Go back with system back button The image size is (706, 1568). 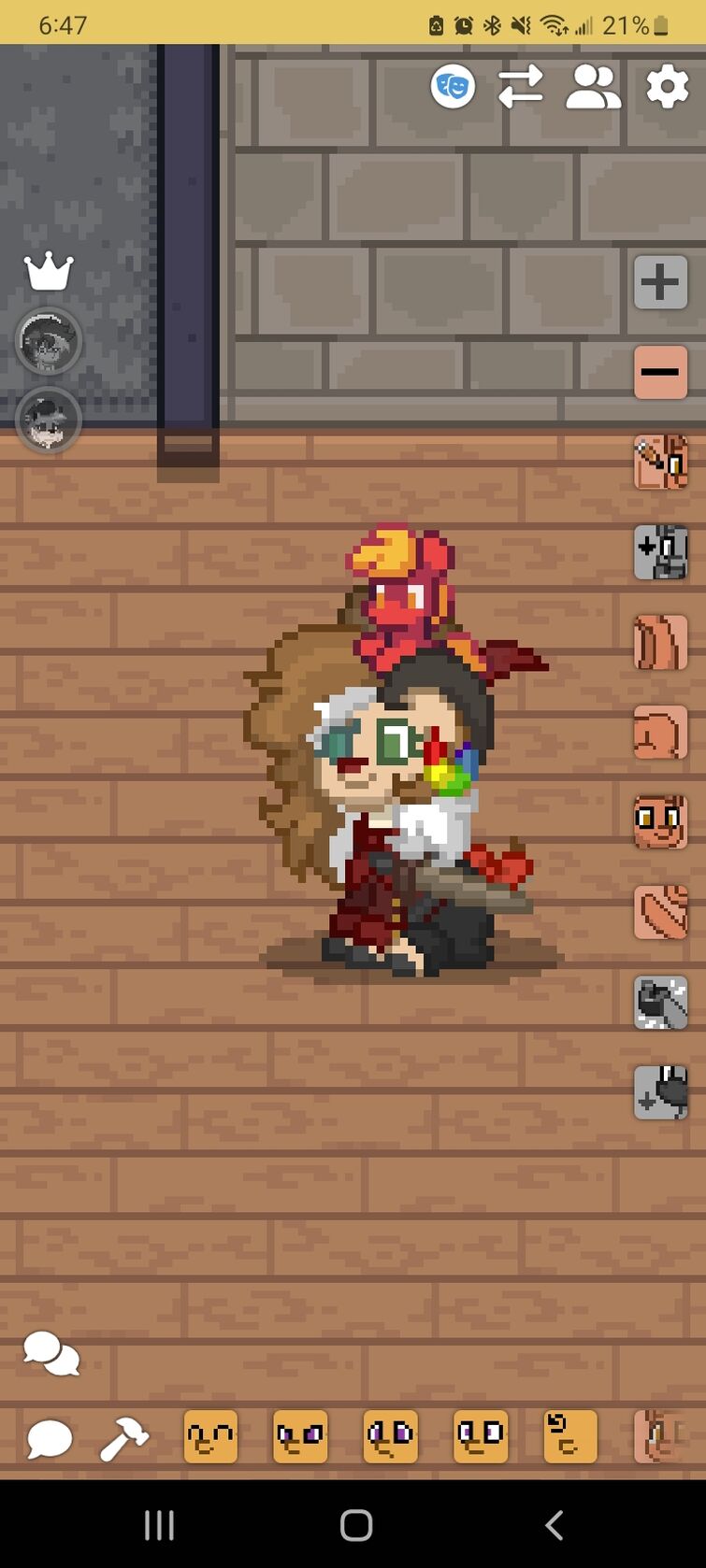point(554,1525)
